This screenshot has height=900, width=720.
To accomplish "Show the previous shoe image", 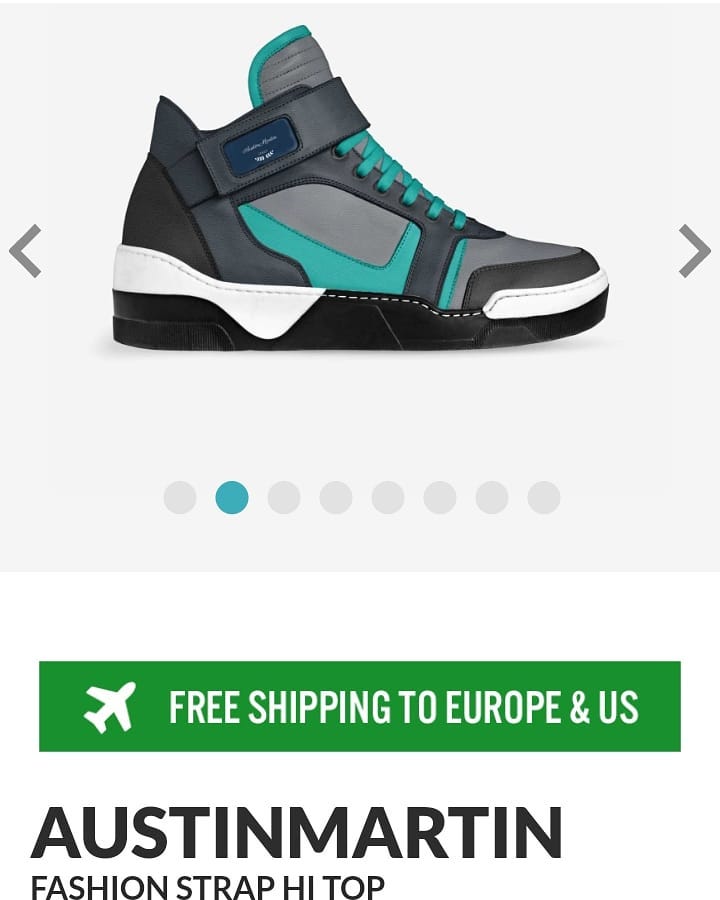I will 25,251.
